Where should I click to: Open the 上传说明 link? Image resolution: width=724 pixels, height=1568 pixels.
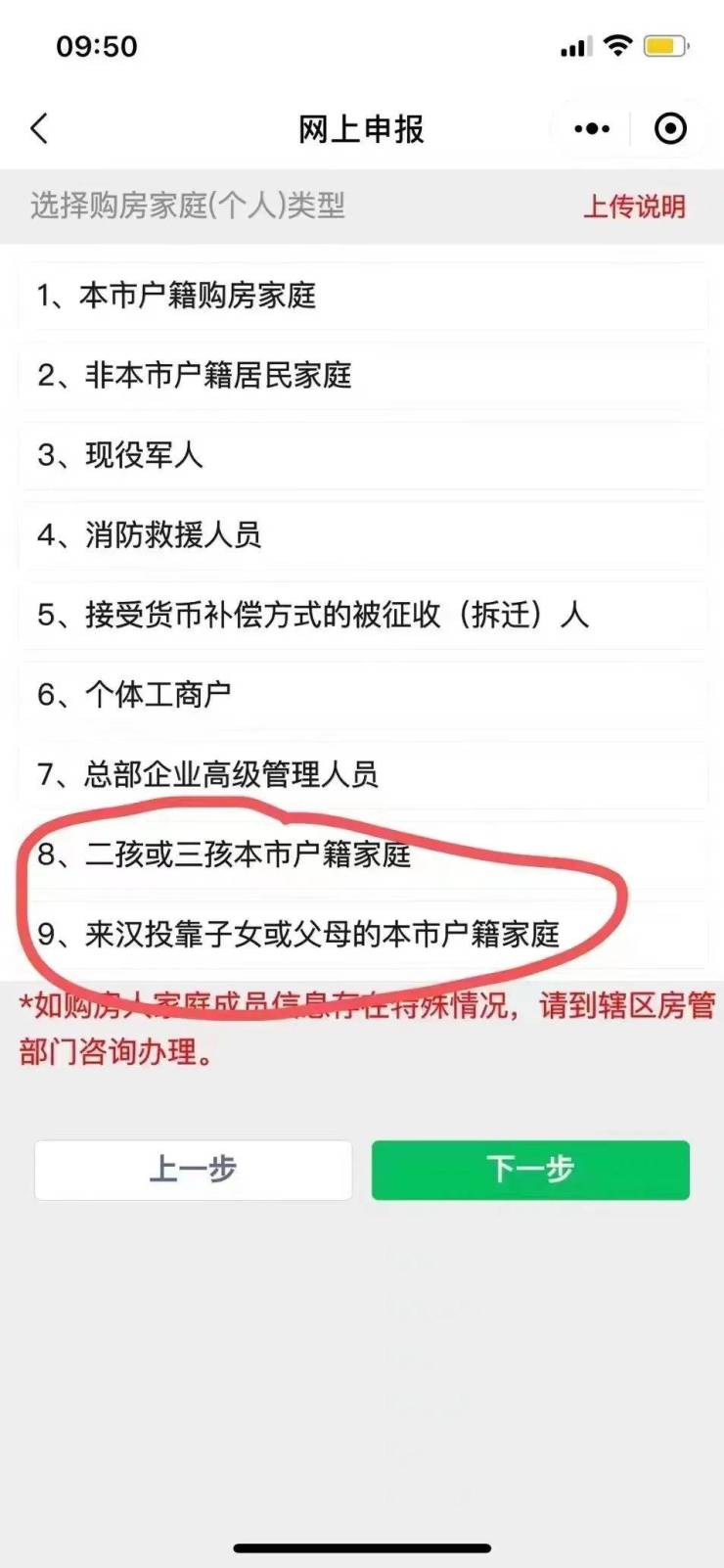coord(634,207)
